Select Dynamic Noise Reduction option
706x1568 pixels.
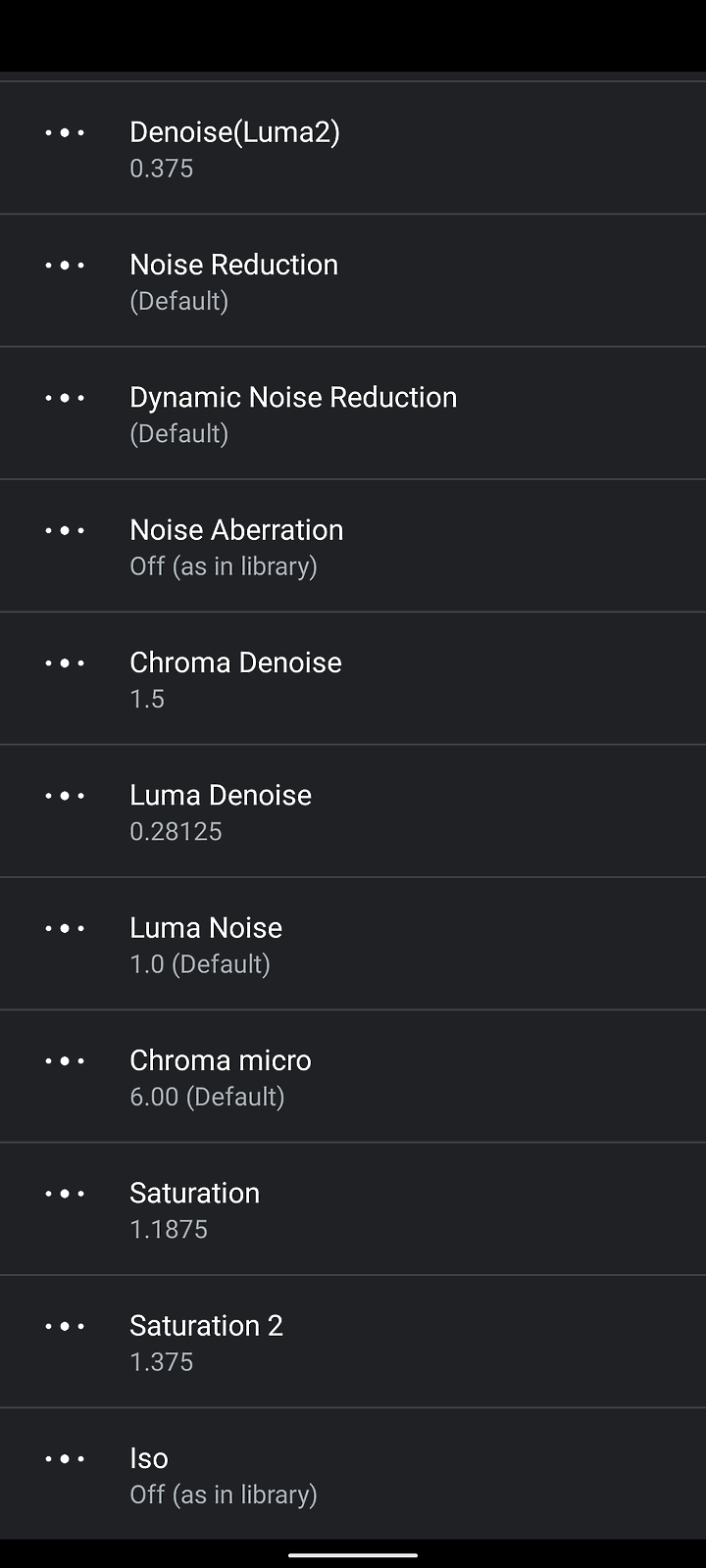pos(353,413)
